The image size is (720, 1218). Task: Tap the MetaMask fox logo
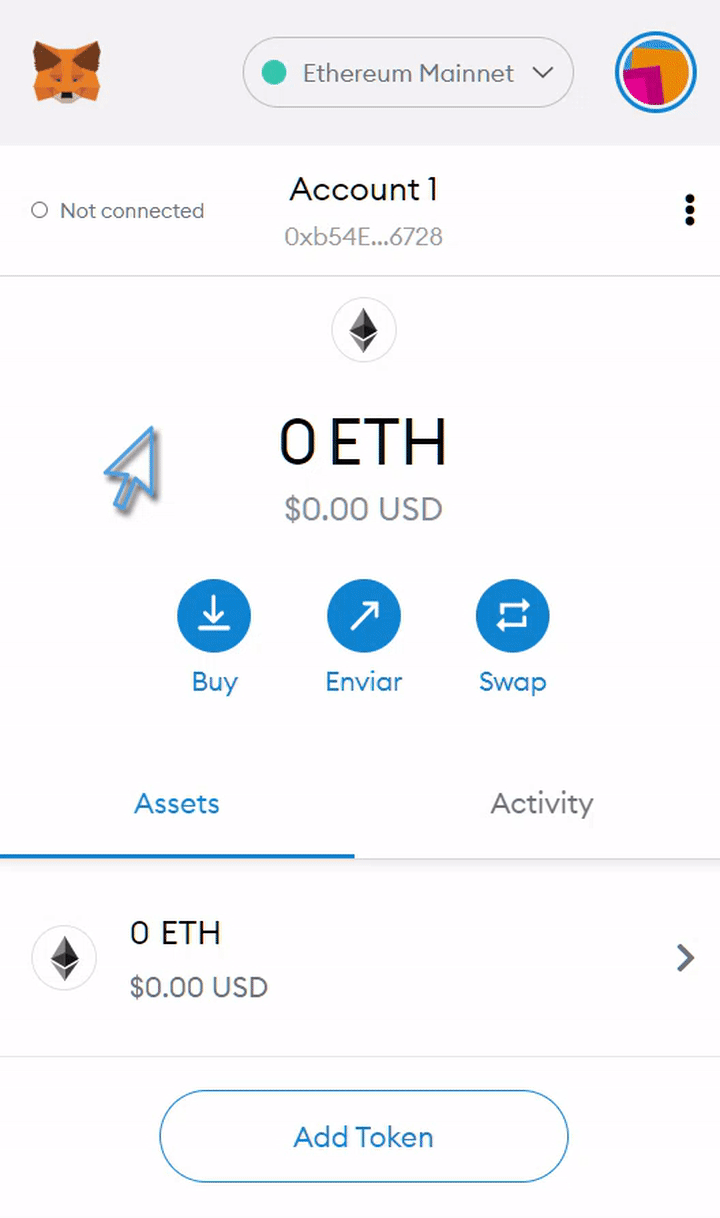[67, 72]
